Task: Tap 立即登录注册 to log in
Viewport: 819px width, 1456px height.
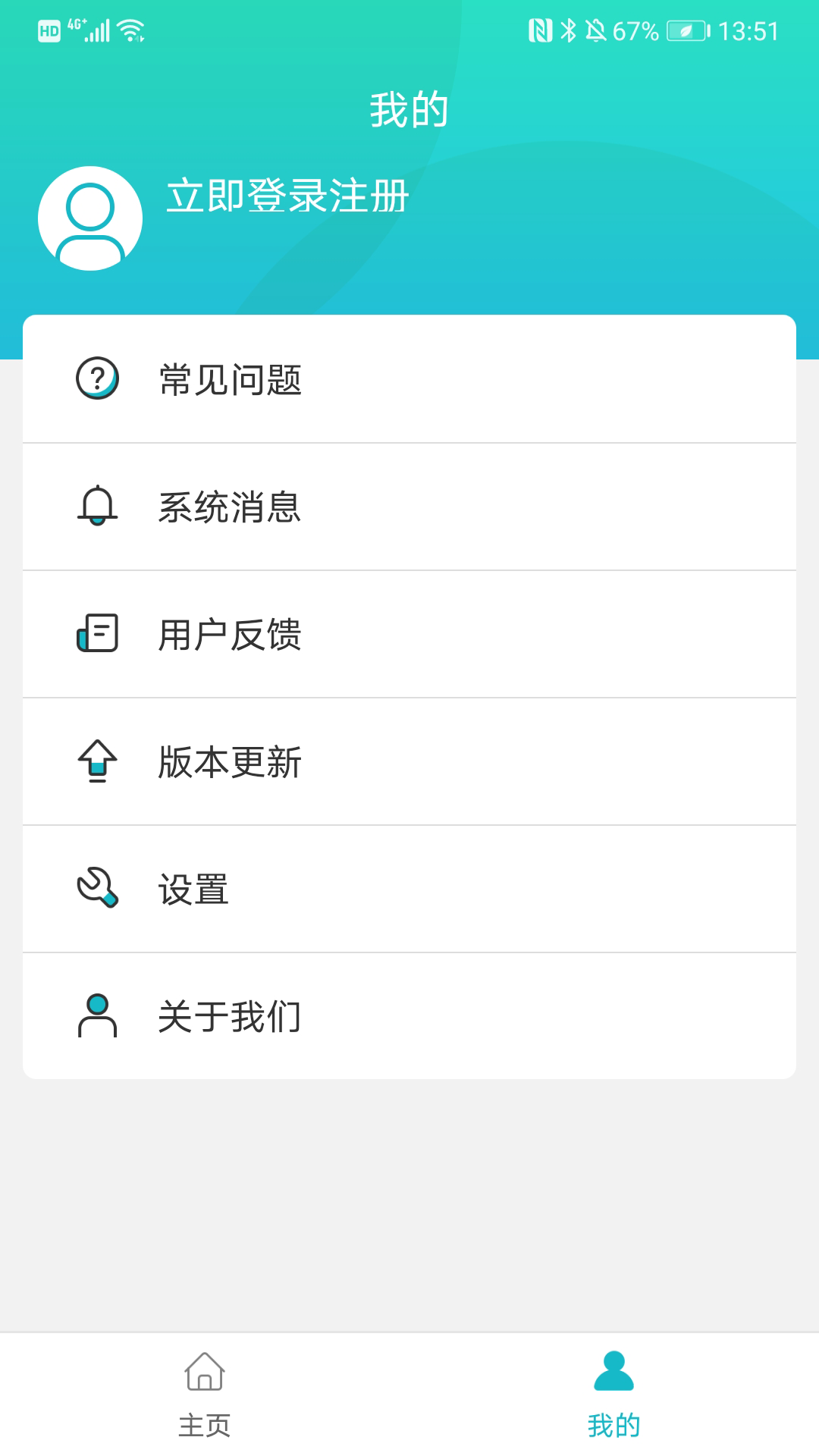Action: 287,196
